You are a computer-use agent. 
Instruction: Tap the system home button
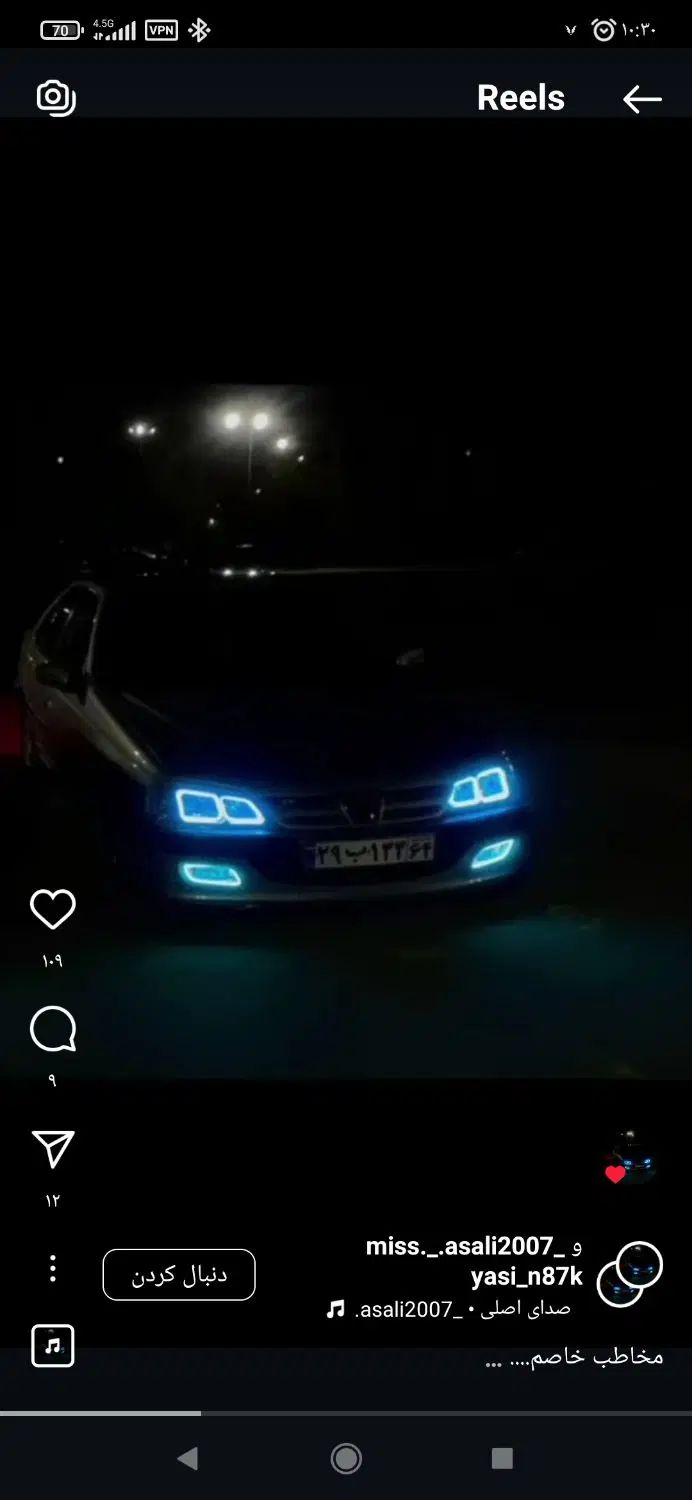click(x=346, y=1458)
